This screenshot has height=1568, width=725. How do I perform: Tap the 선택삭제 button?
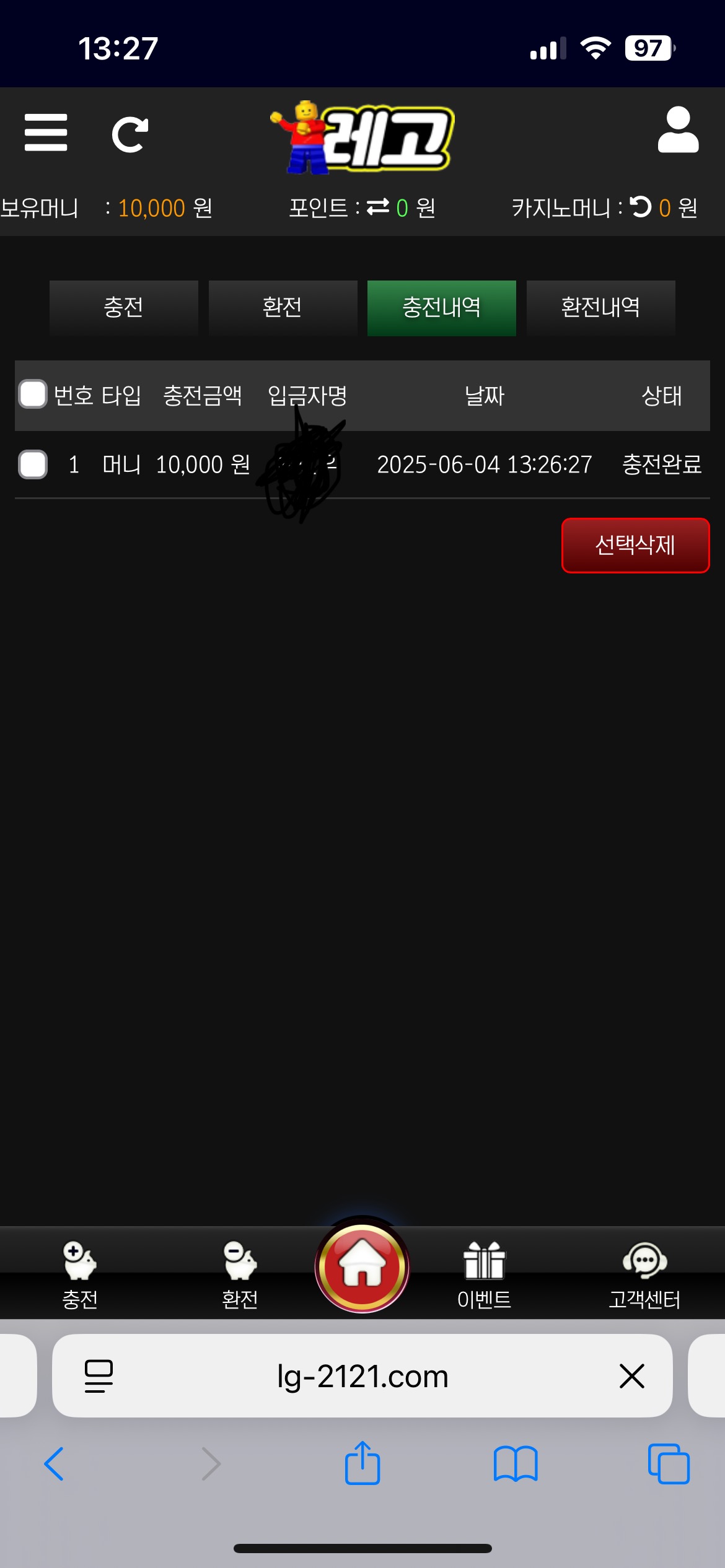click(x=635, y=546)
